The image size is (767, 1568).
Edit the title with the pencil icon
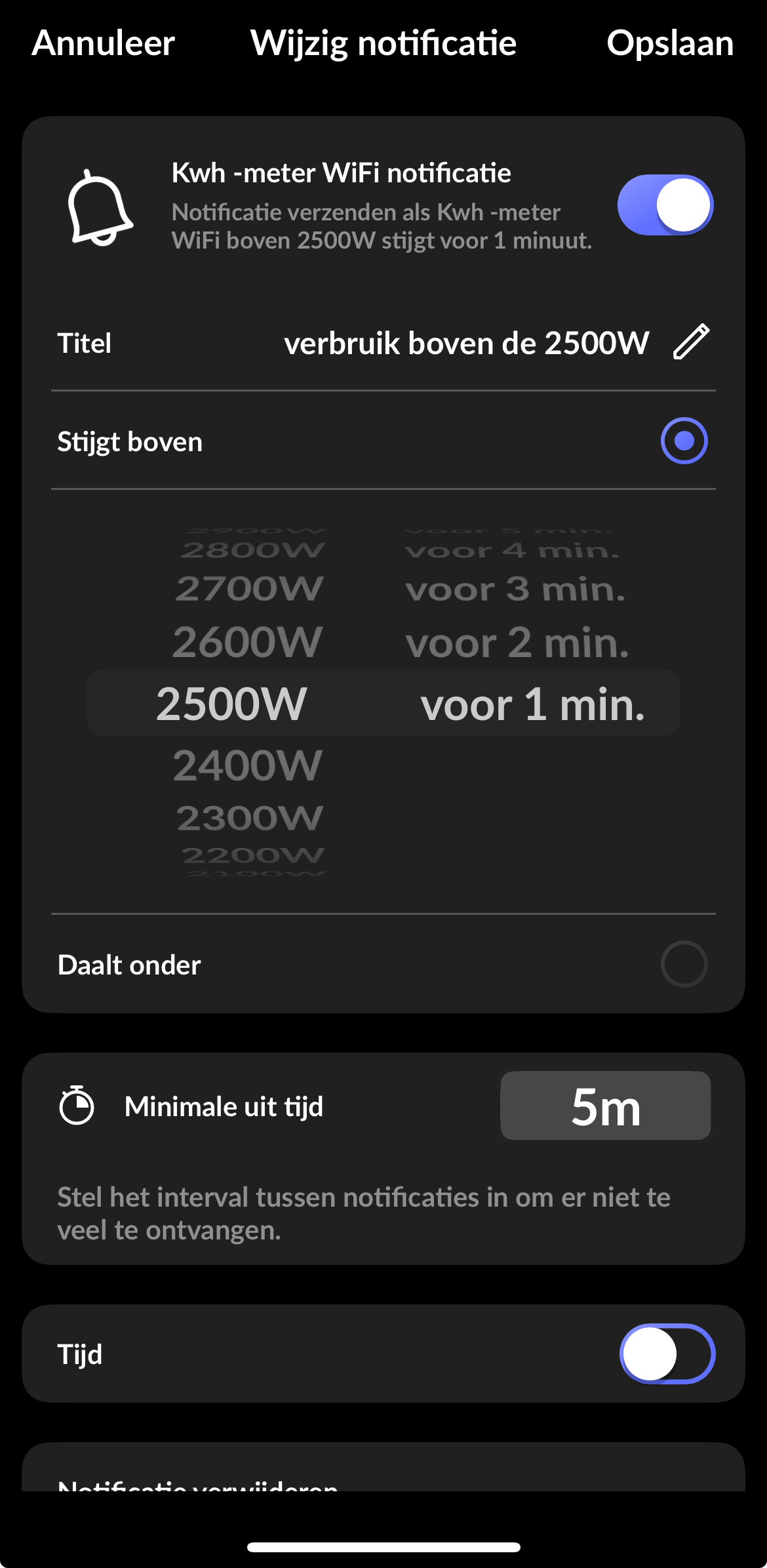691,342
